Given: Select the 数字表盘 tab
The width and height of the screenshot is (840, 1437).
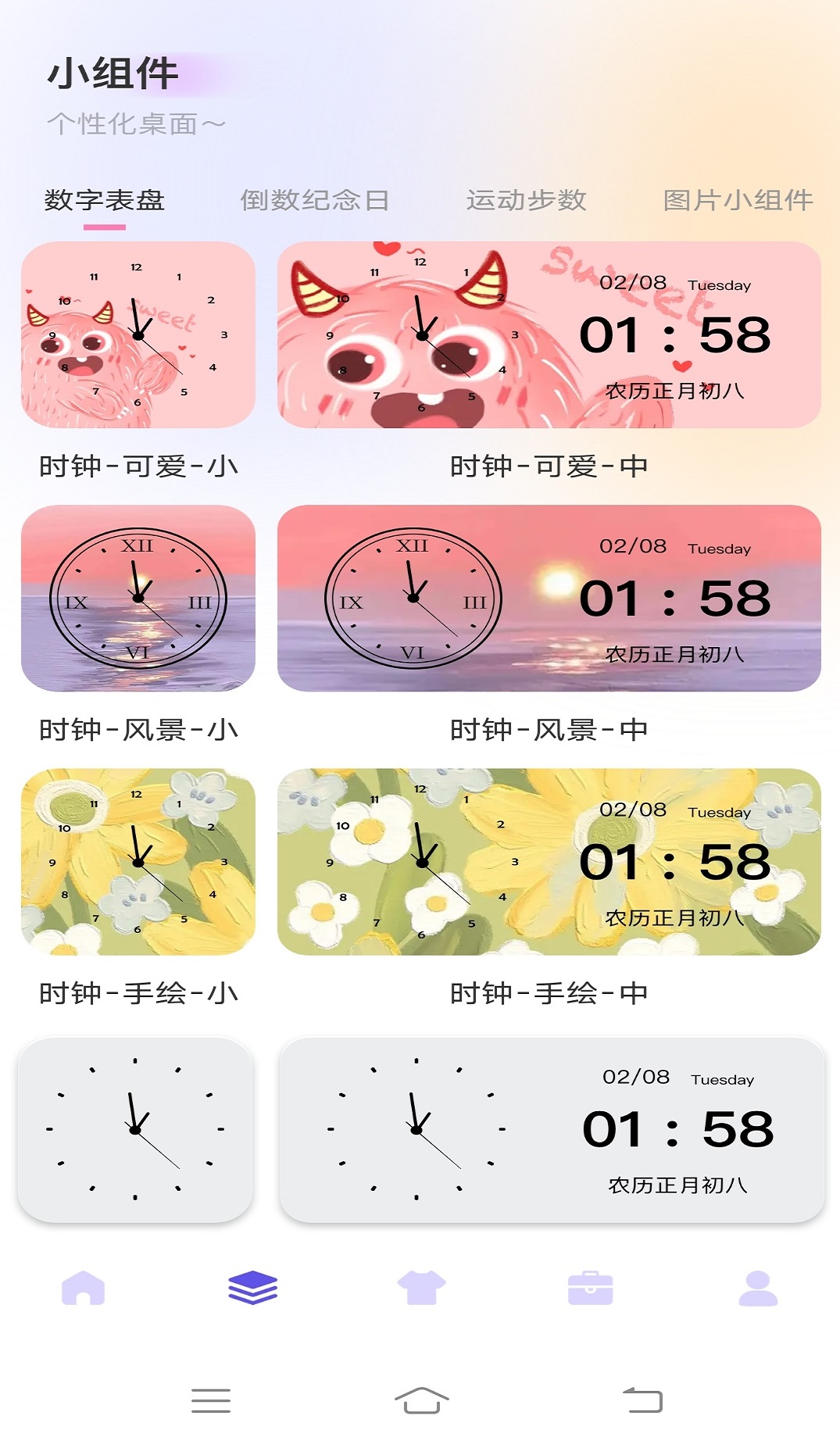Looking at the screenshot, I should 105,200.
